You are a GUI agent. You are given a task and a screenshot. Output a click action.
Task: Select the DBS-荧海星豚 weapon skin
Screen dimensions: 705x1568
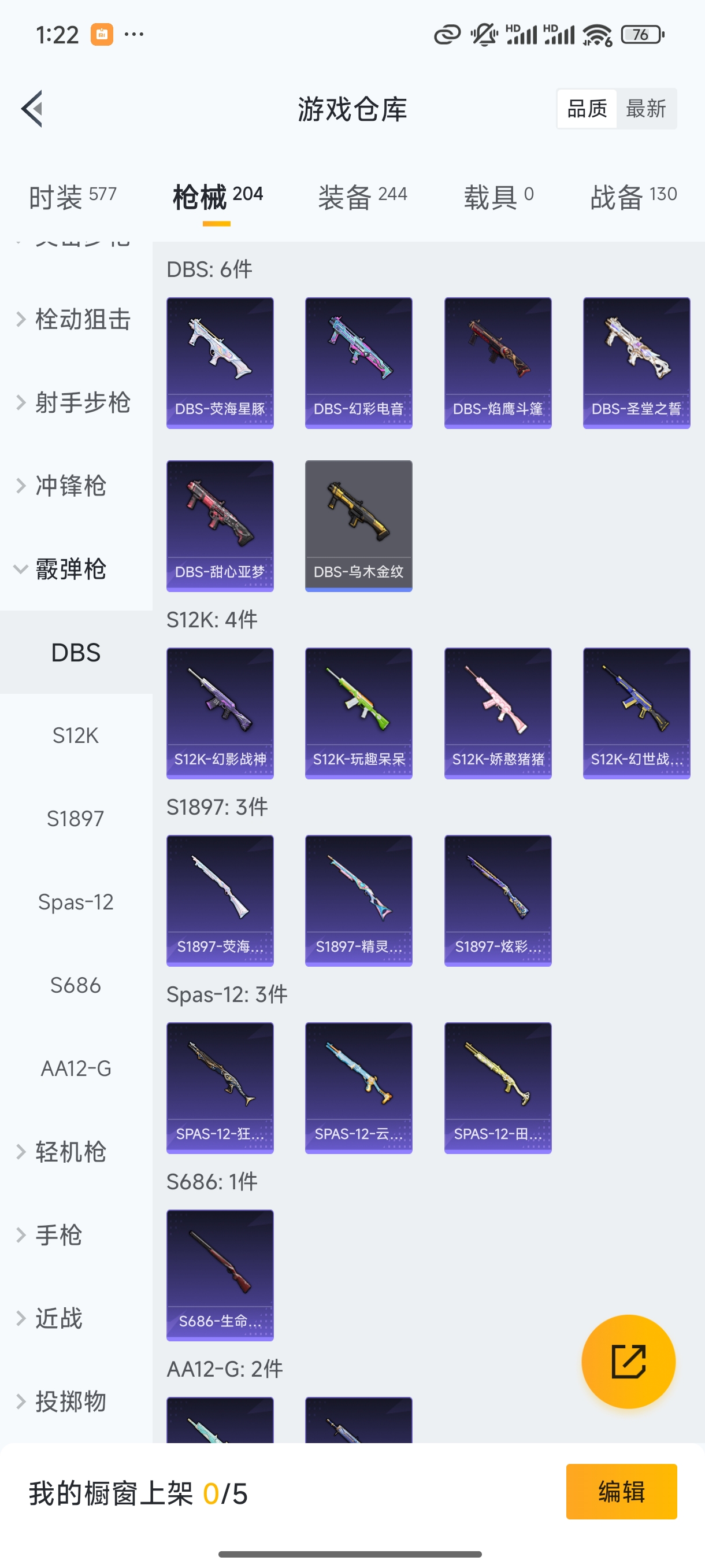(220, 362)
